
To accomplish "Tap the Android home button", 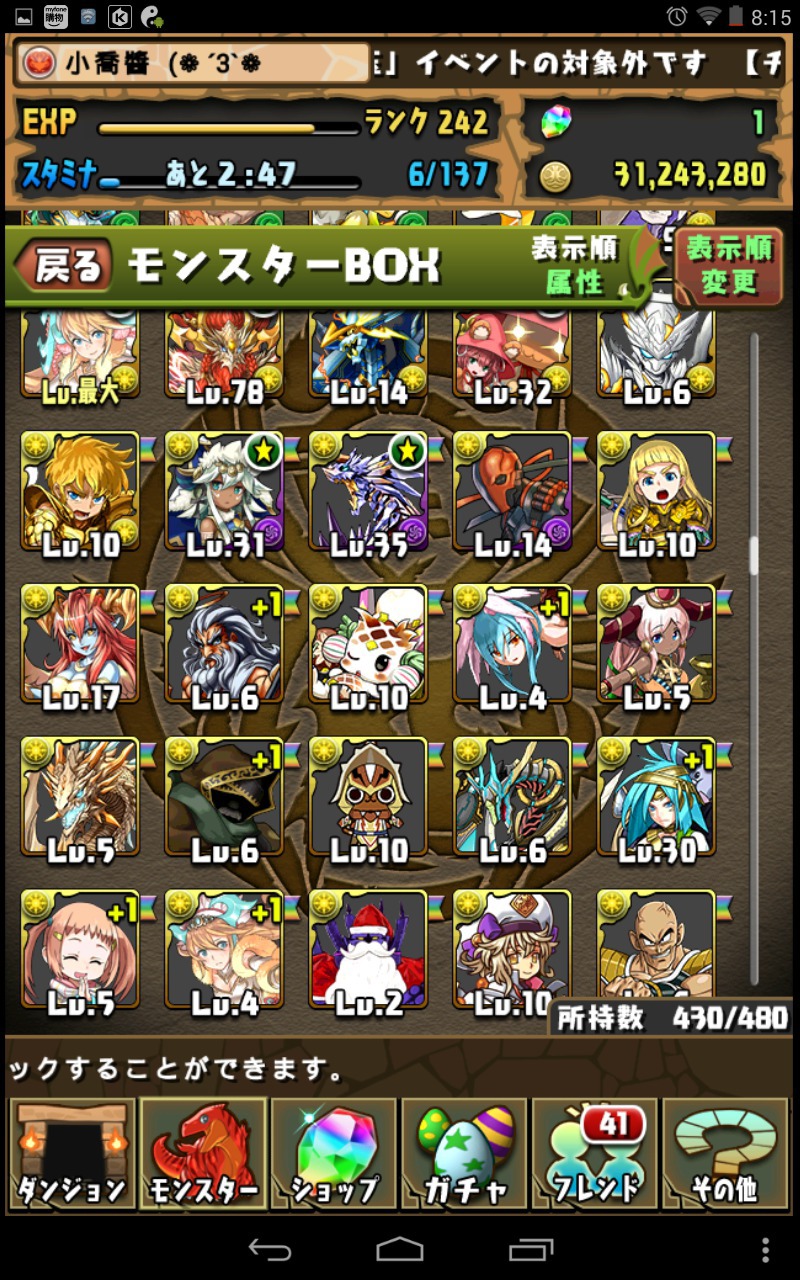I will coord(400,1248).
